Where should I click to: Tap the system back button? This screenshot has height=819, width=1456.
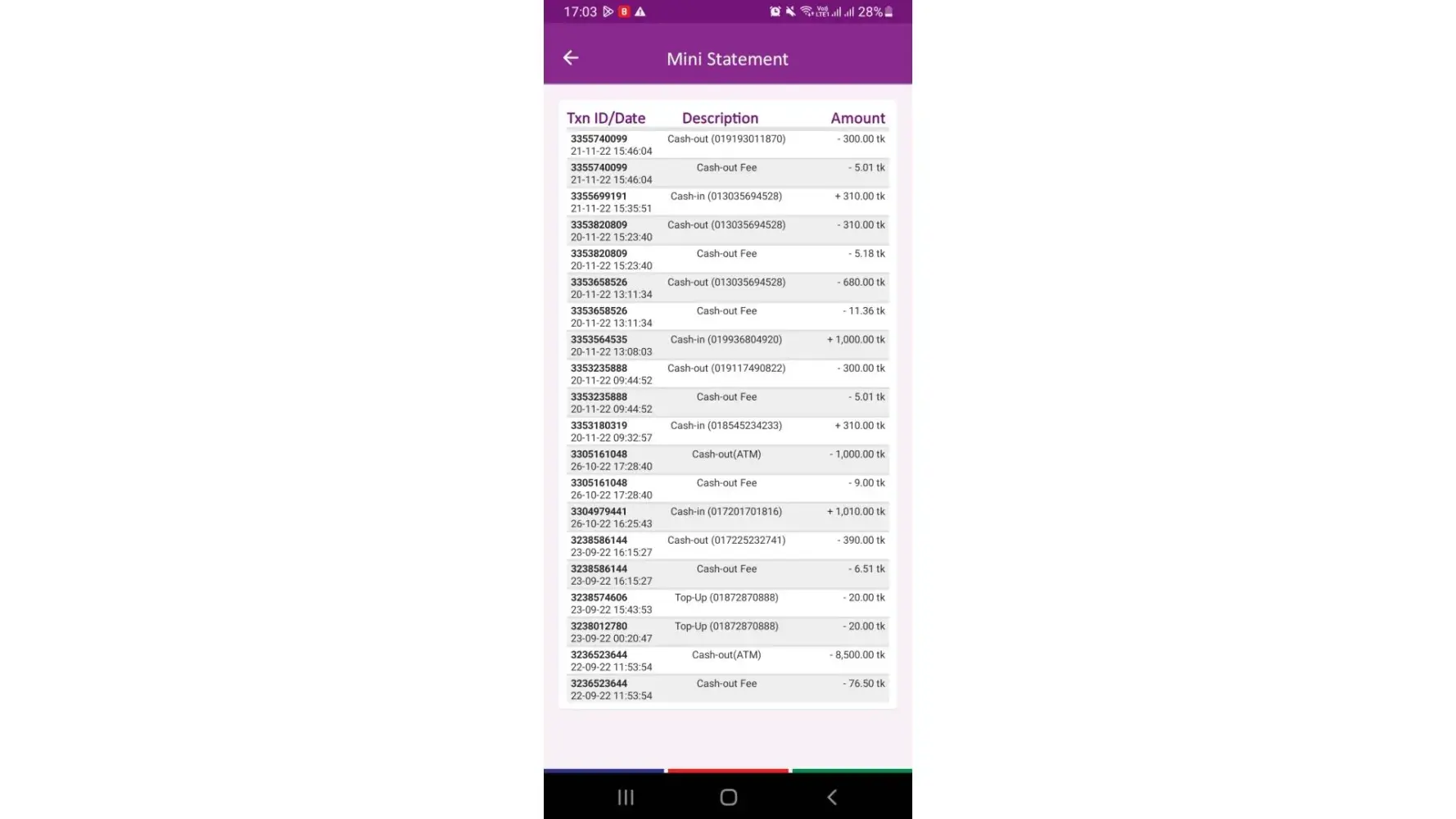pyautogui.click(x=831, y=797)
